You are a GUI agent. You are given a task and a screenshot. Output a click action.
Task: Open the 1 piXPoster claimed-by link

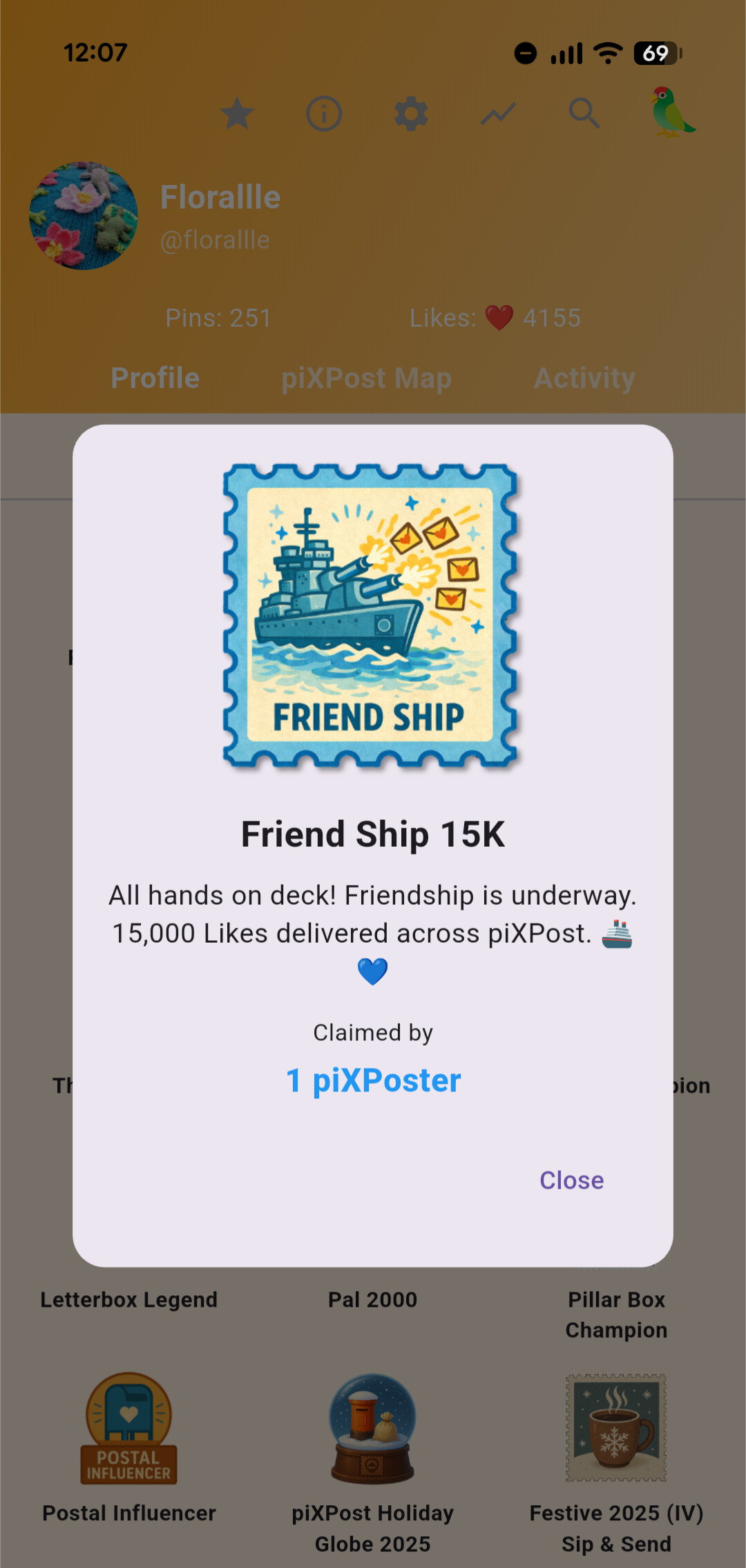[x=373, y=1080]
